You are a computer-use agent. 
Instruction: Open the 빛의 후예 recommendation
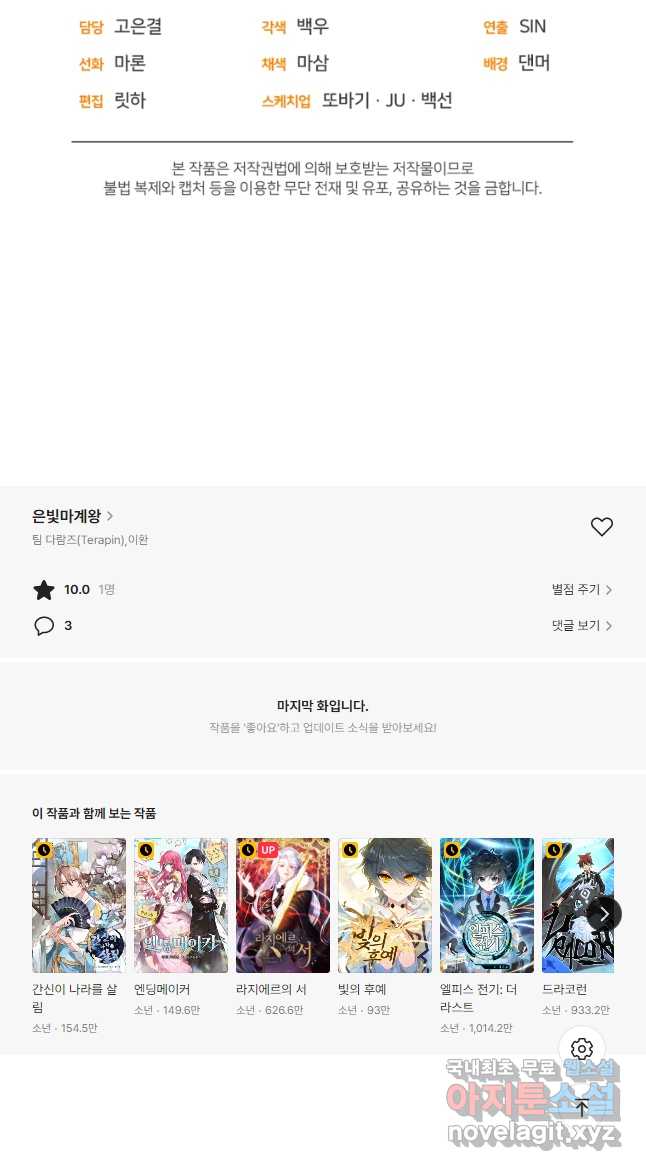click(385, 905)
